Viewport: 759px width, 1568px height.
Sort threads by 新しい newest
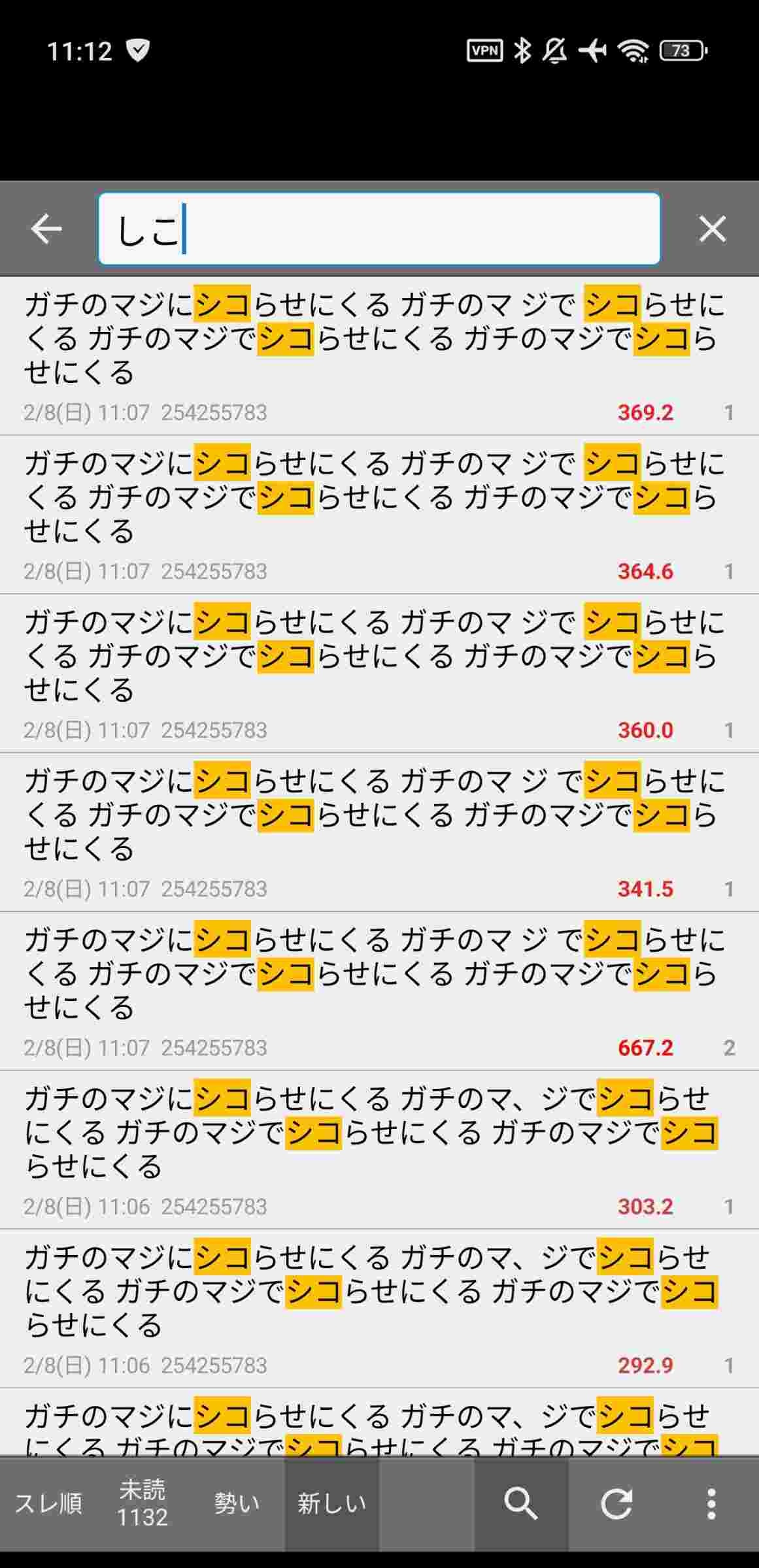(331, 1503)
